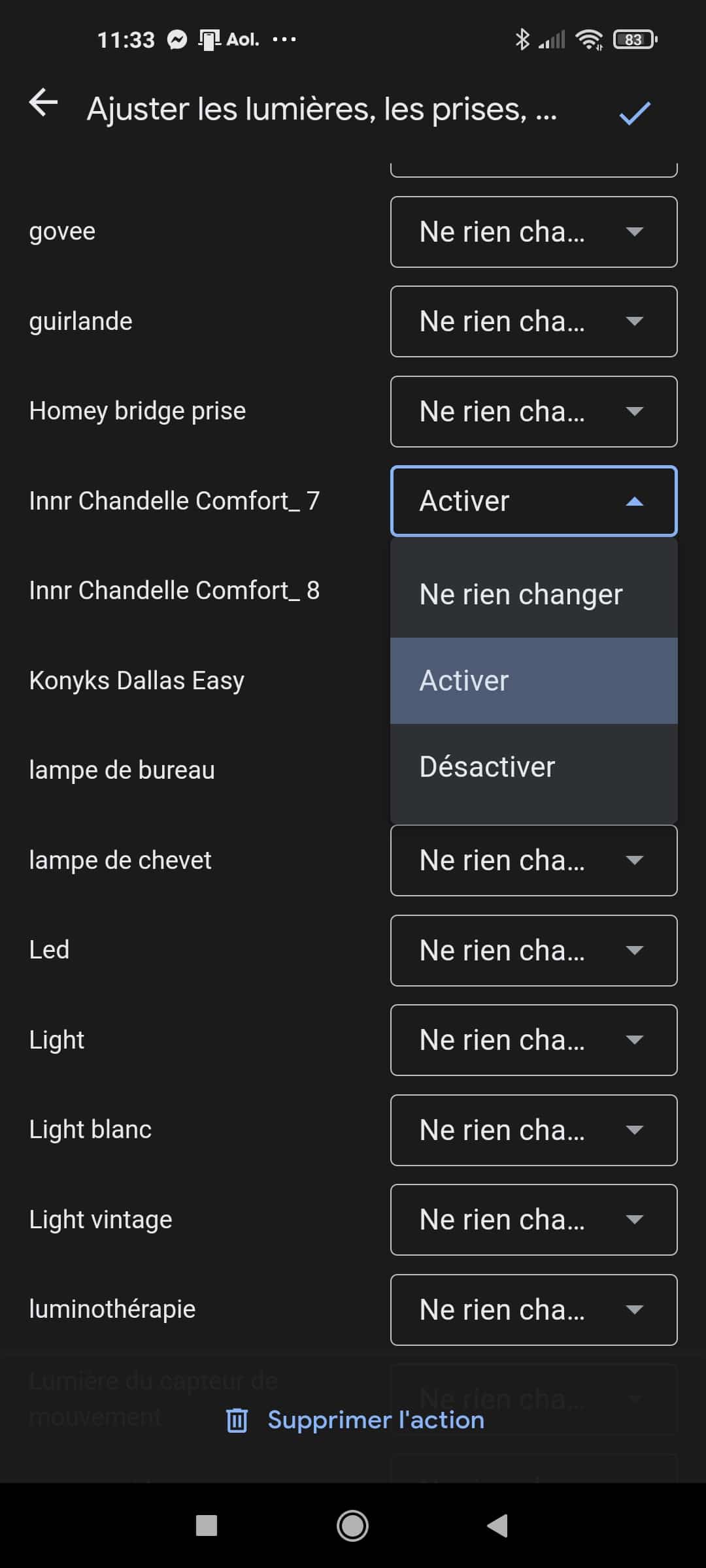Tap 'Supprimer l'action' to delete action

coord(355,1420)
